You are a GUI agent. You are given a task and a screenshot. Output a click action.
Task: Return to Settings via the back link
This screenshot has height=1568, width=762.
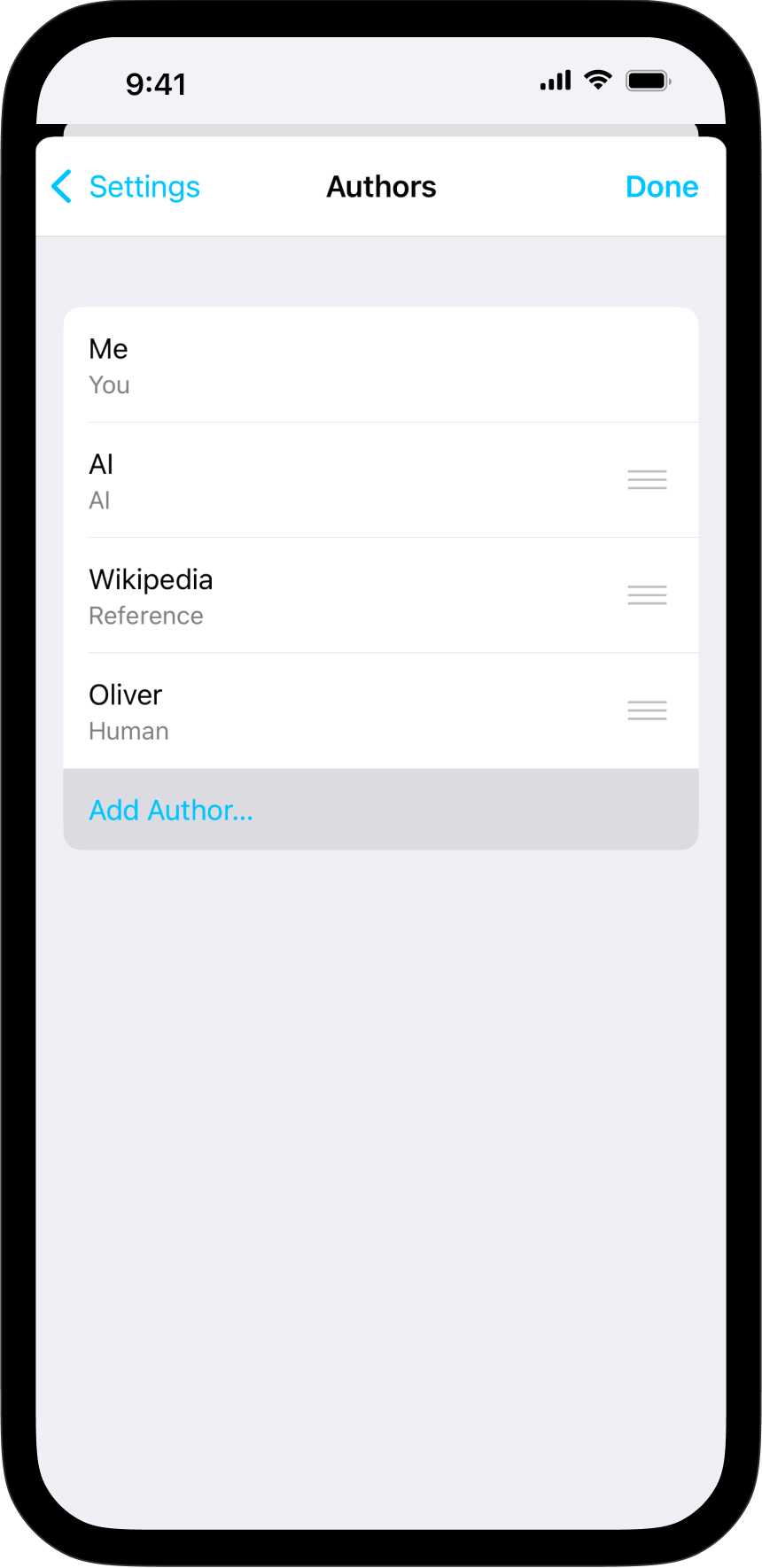tap(144, 187)
